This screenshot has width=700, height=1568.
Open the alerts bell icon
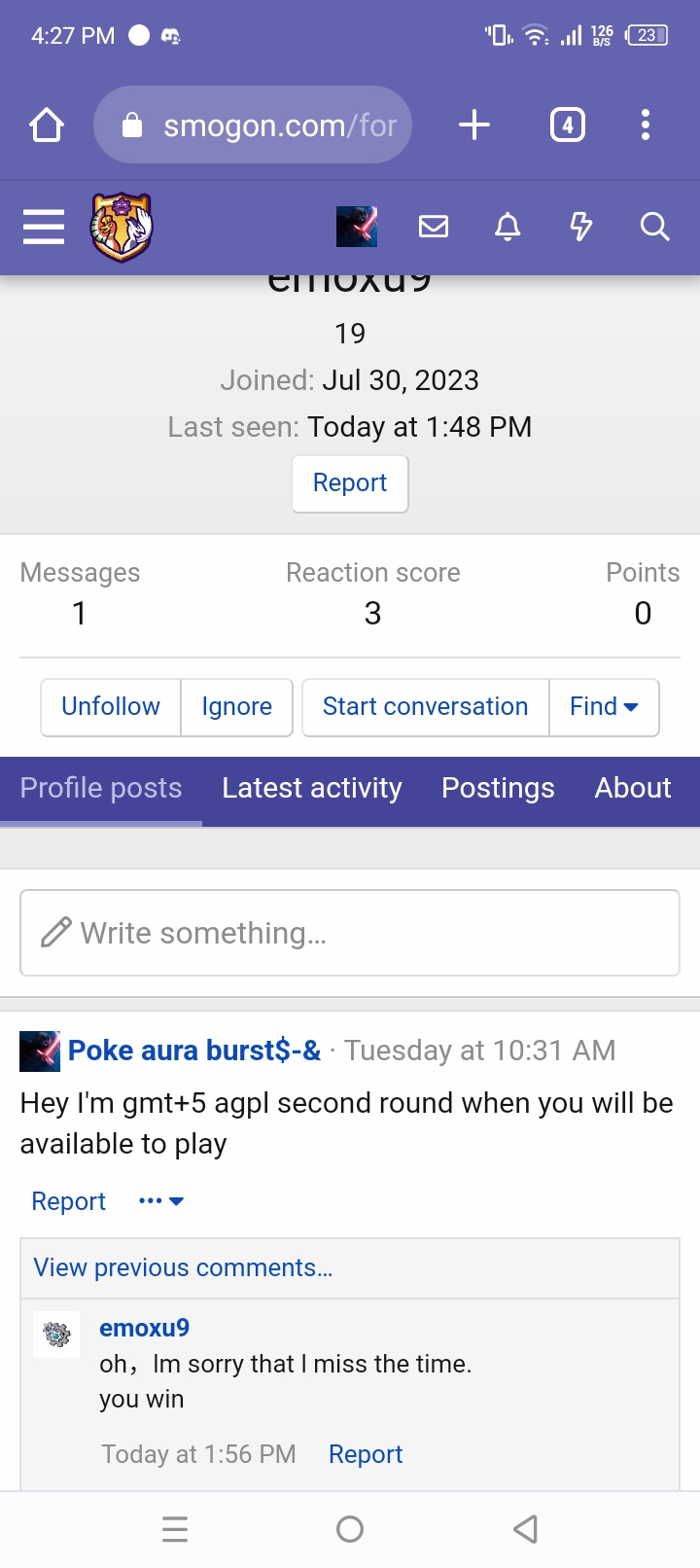point(507,227)
